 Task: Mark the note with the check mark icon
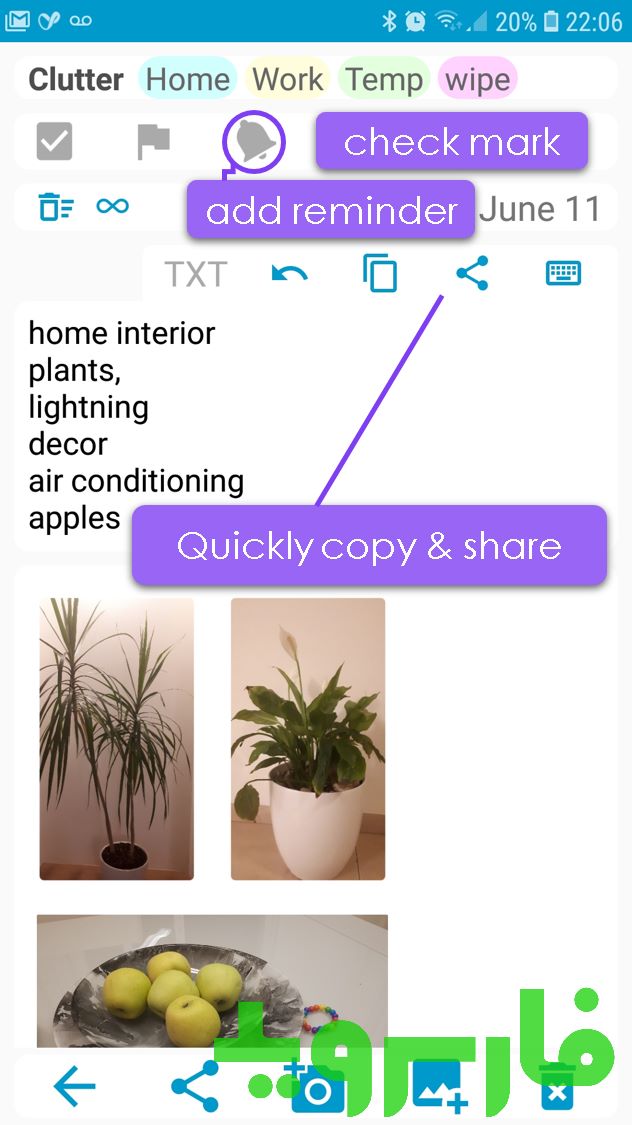(x=55, y=141)
